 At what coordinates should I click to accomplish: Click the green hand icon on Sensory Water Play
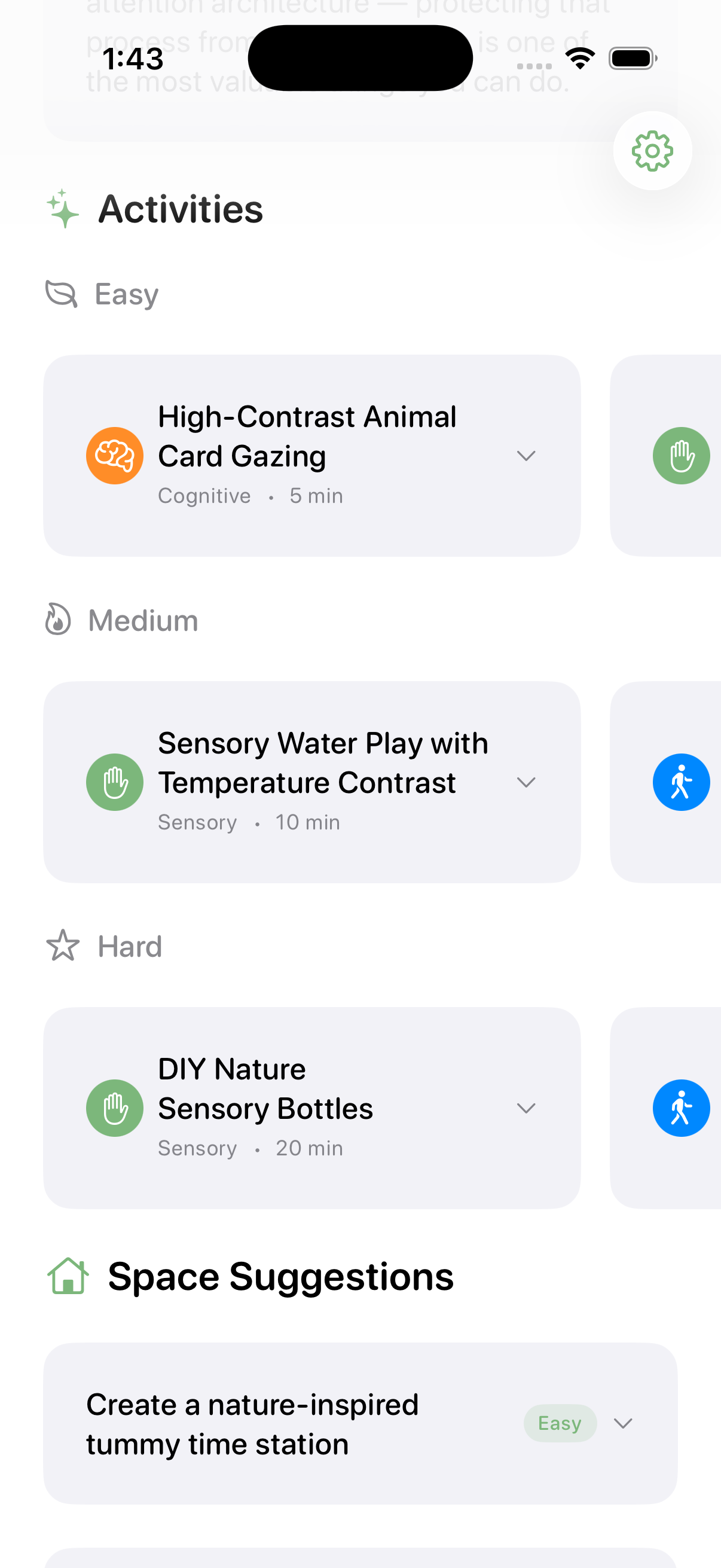coord(114,782)
